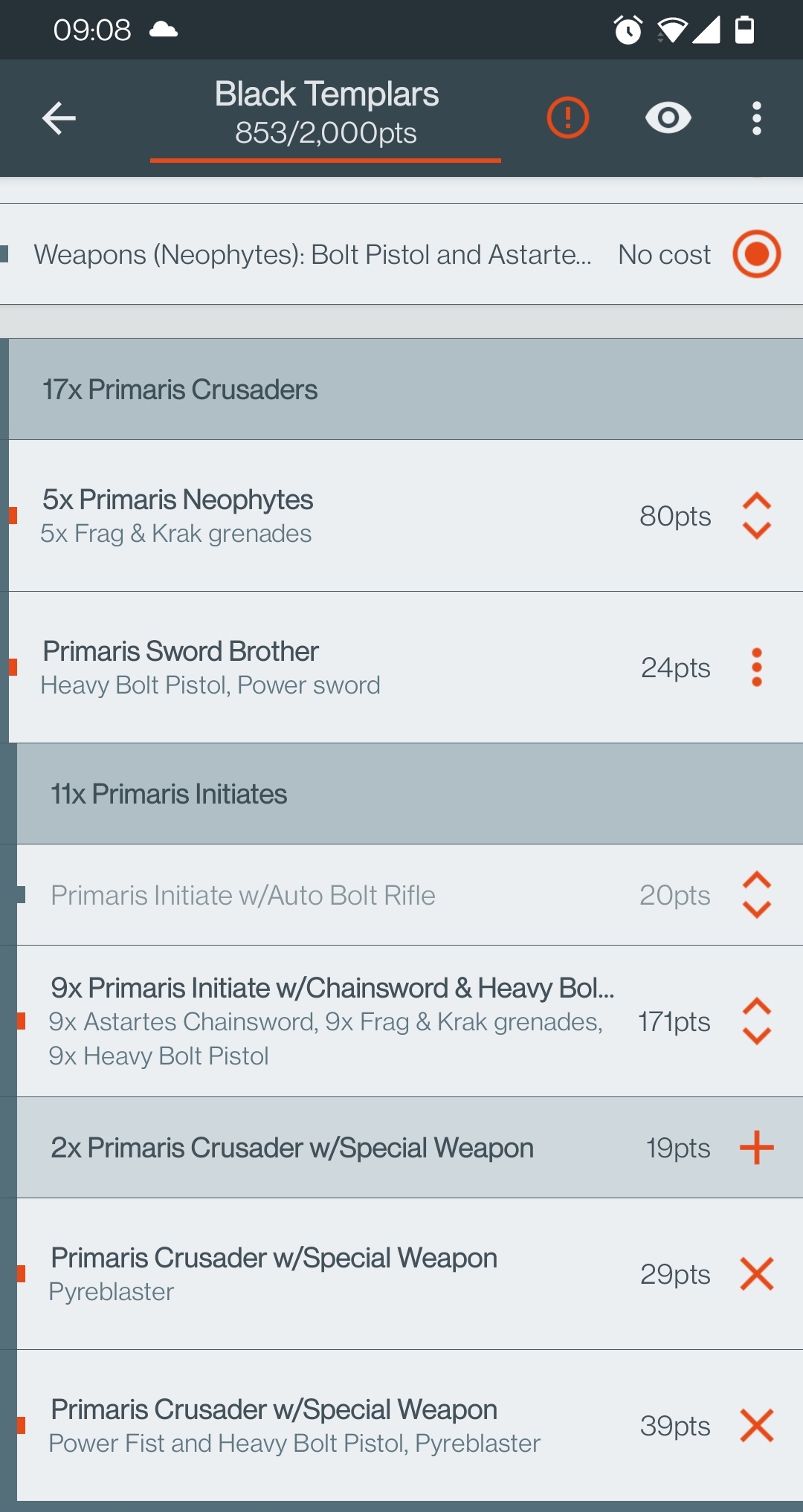
Task: Open the weapons clock in the status bar
Action: point(627,30)
